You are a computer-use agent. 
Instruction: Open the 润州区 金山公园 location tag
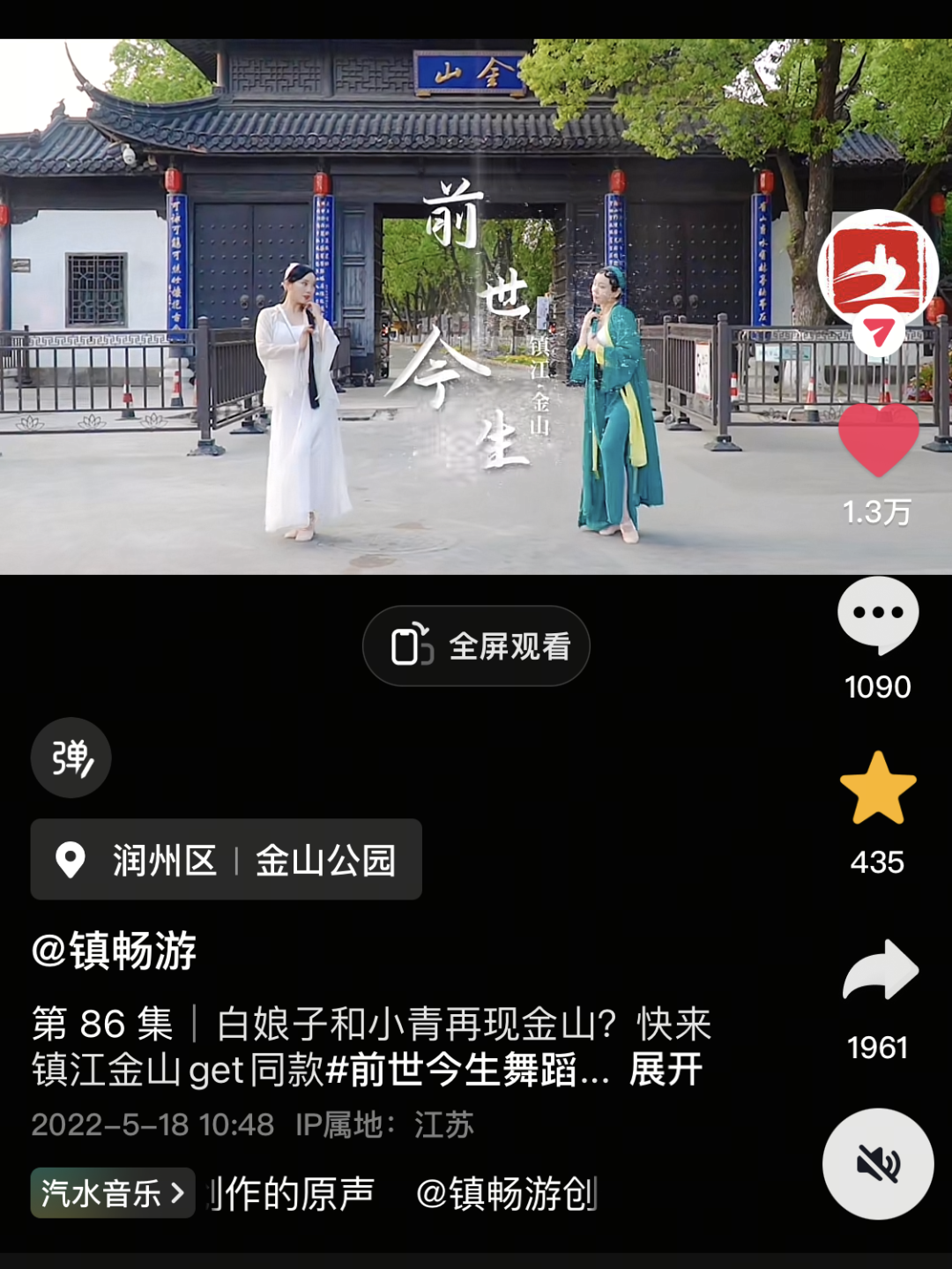(x=227, y=860)
